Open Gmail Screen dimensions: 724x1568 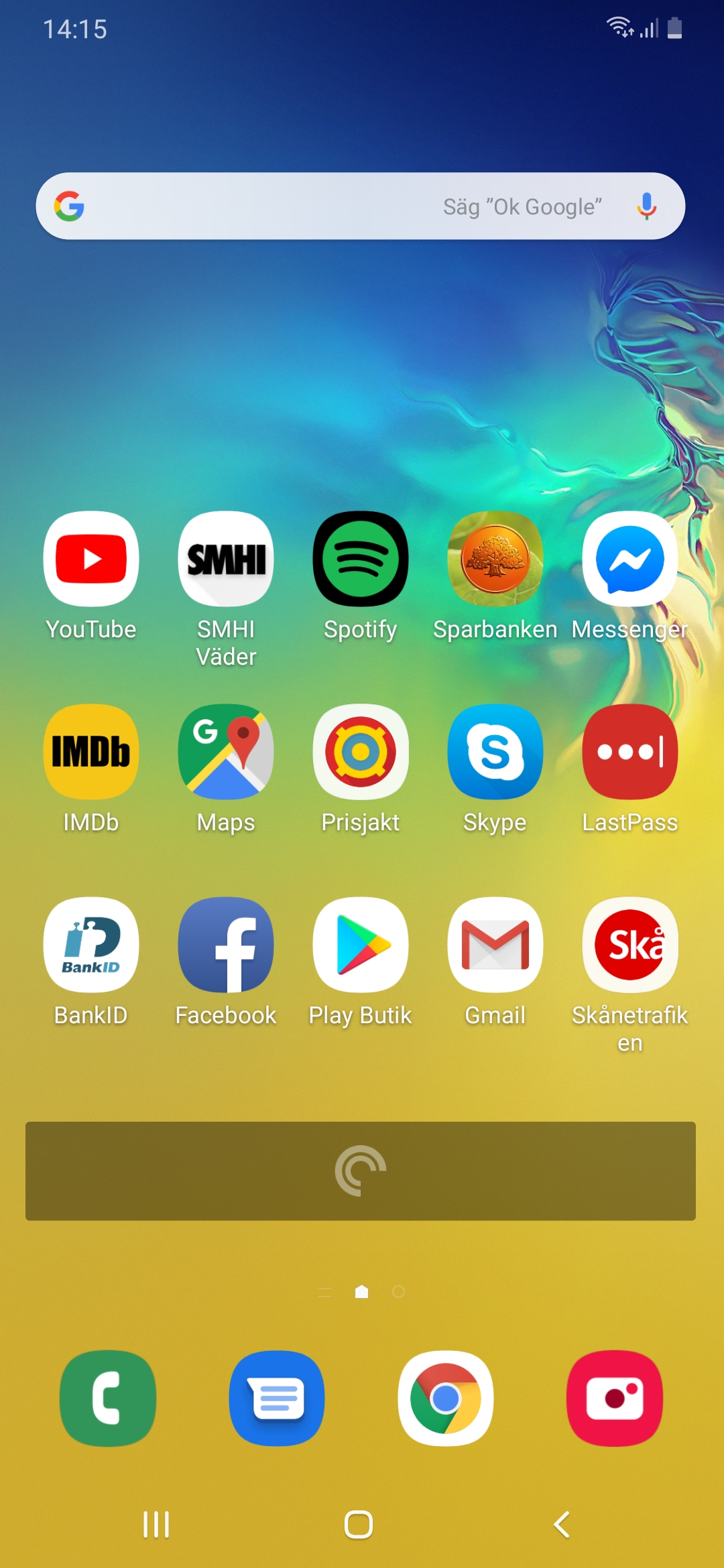[x=495, y=945]
